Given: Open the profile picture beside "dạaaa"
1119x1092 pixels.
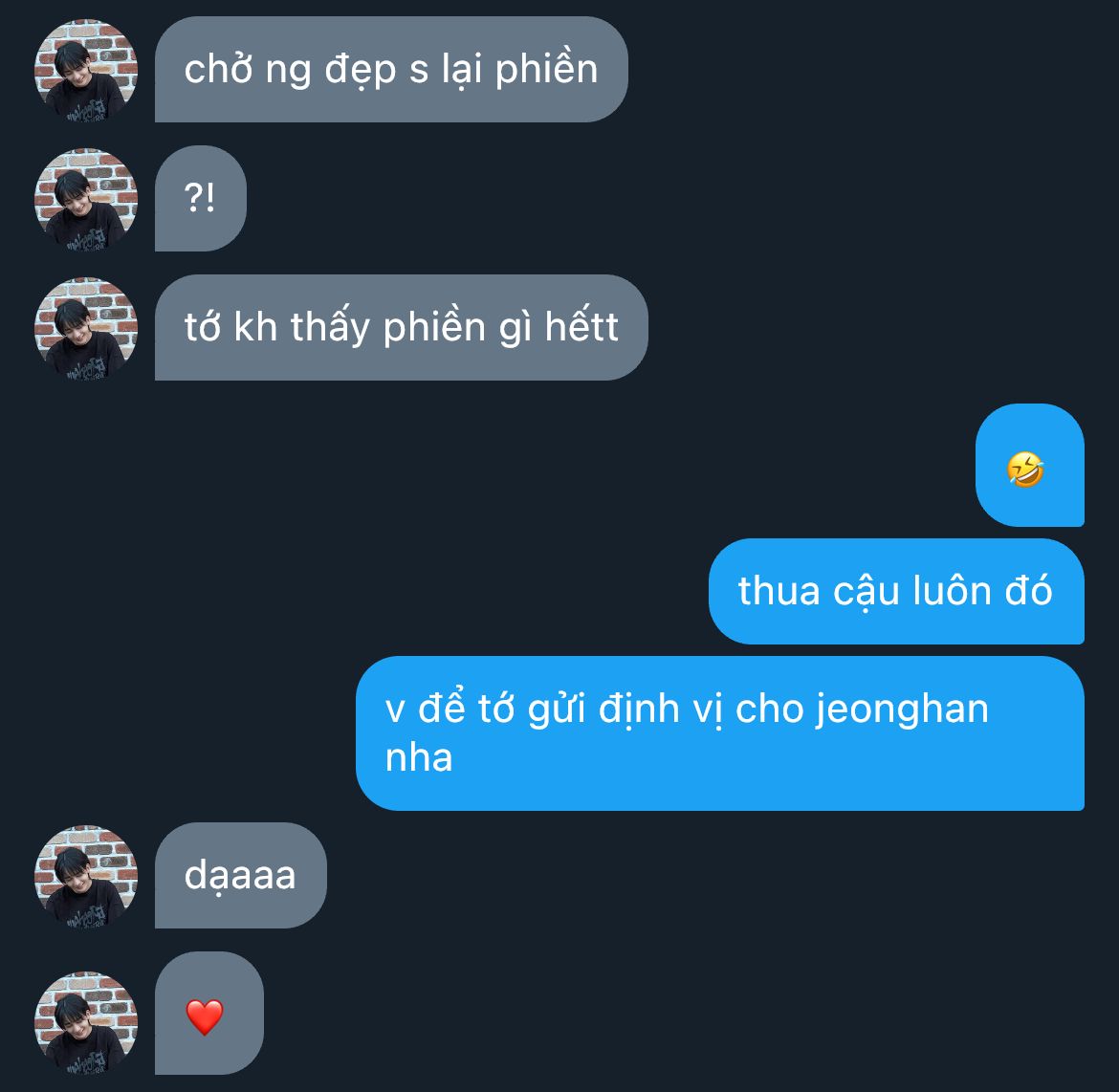Looking at the screenshot, I should coord(86,876).
